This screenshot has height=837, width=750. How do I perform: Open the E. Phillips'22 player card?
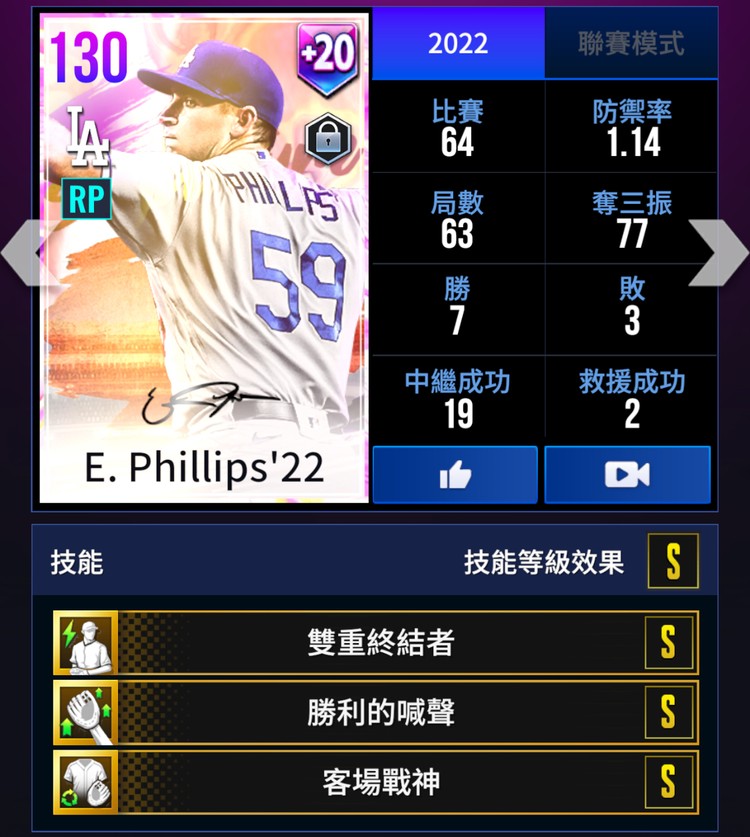(x=204, y=257)
